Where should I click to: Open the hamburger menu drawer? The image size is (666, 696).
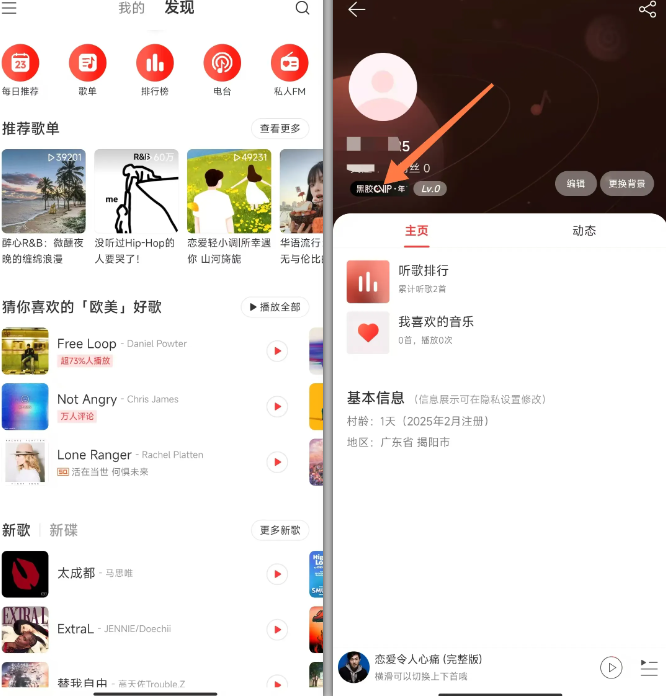point(10,8)
